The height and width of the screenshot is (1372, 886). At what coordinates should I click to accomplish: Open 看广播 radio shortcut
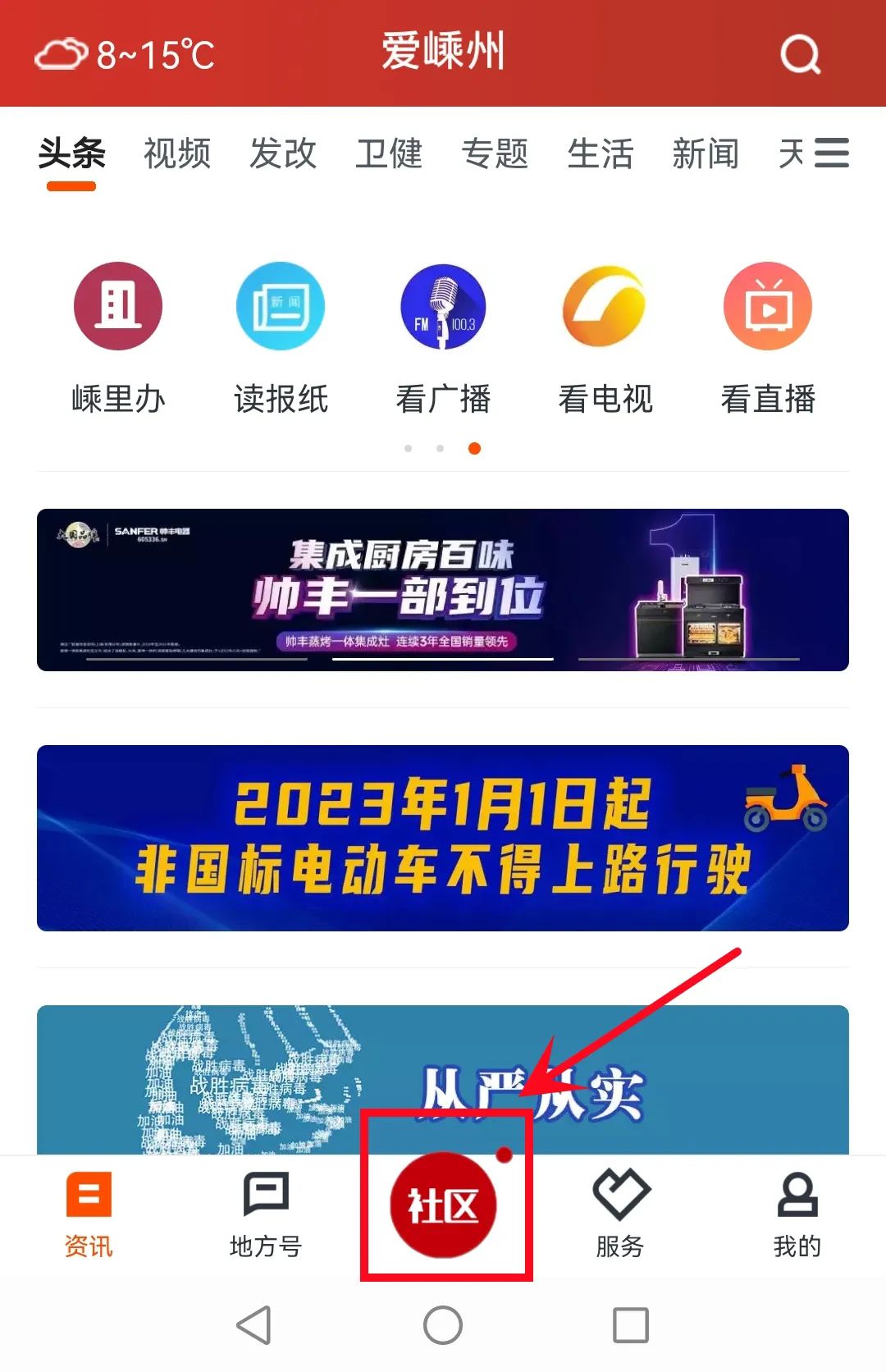(443, 336)
